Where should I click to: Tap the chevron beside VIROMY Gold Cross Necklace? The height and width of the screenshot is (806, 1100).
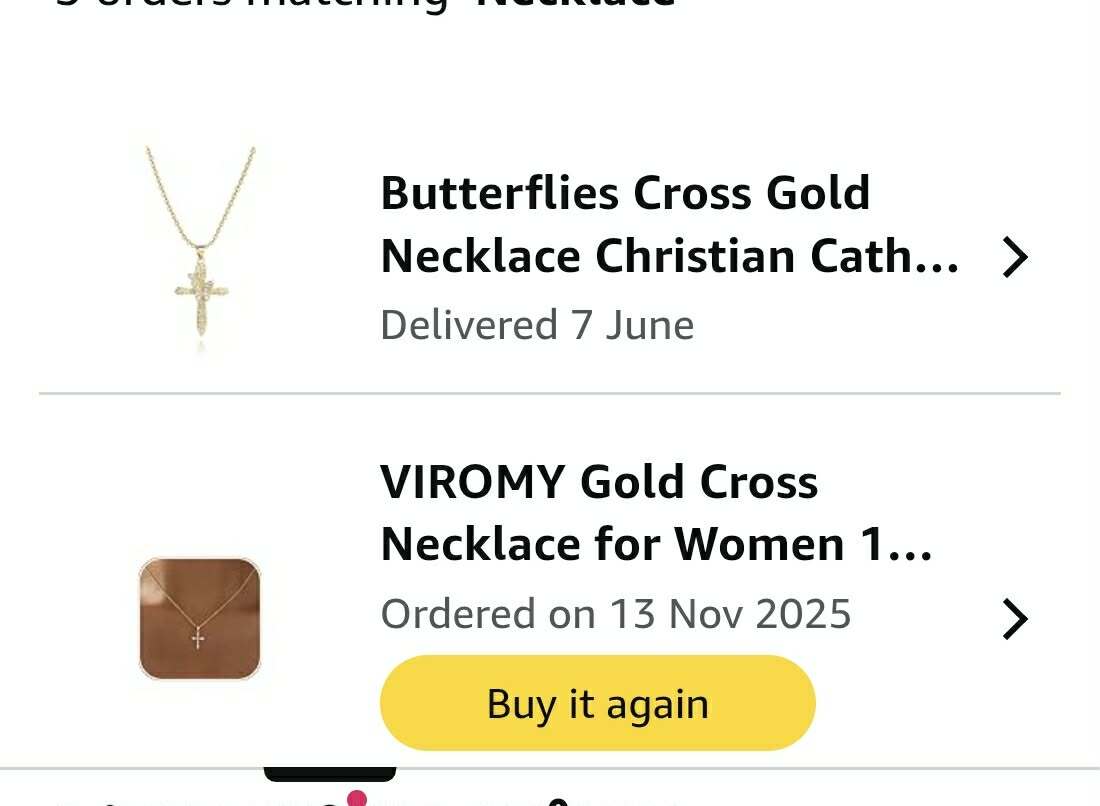click(x=1014, y=619)
